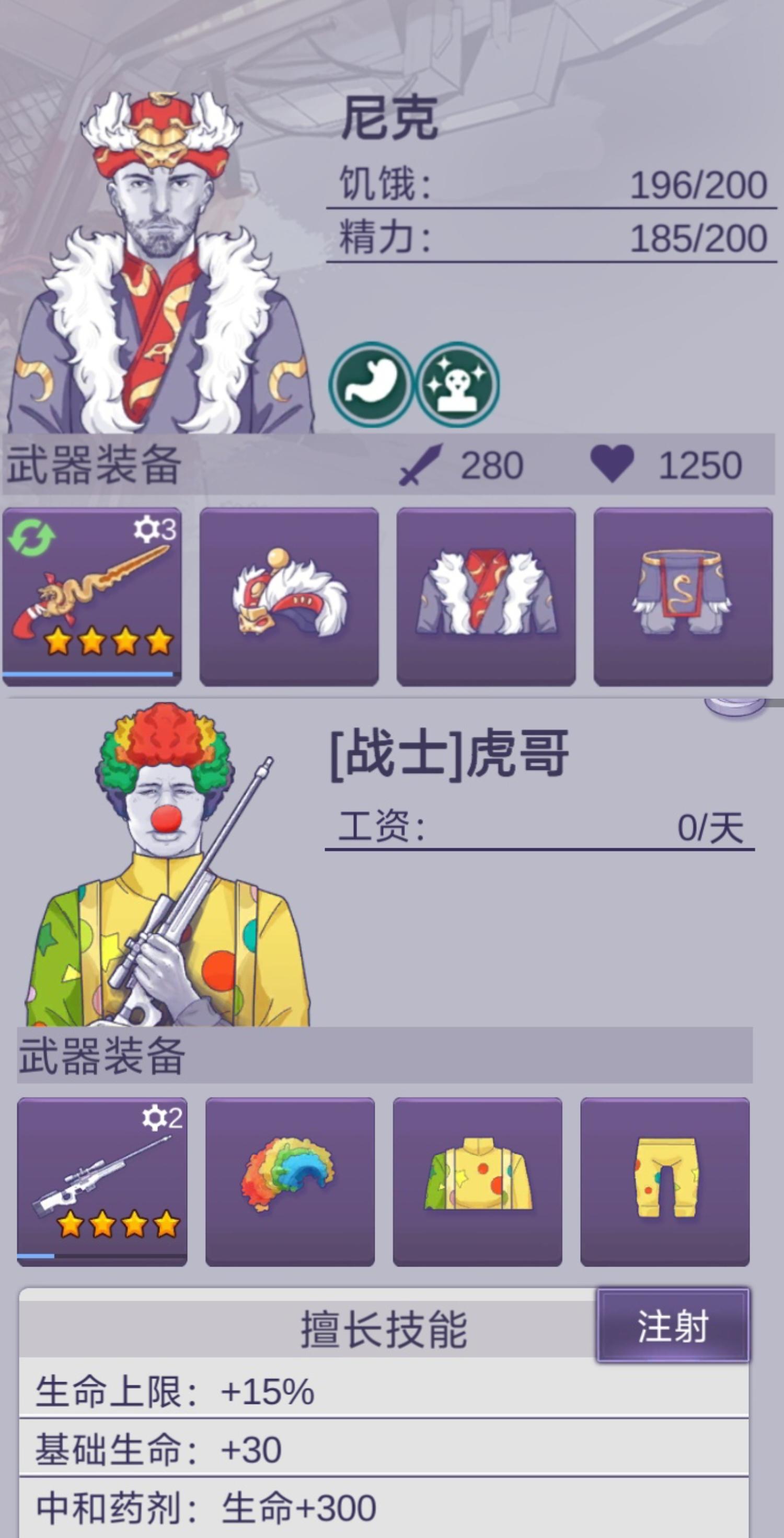
Task: Click Nick's weapon durability progress bar
Action: pyautogui.click(x=93, y=674)
